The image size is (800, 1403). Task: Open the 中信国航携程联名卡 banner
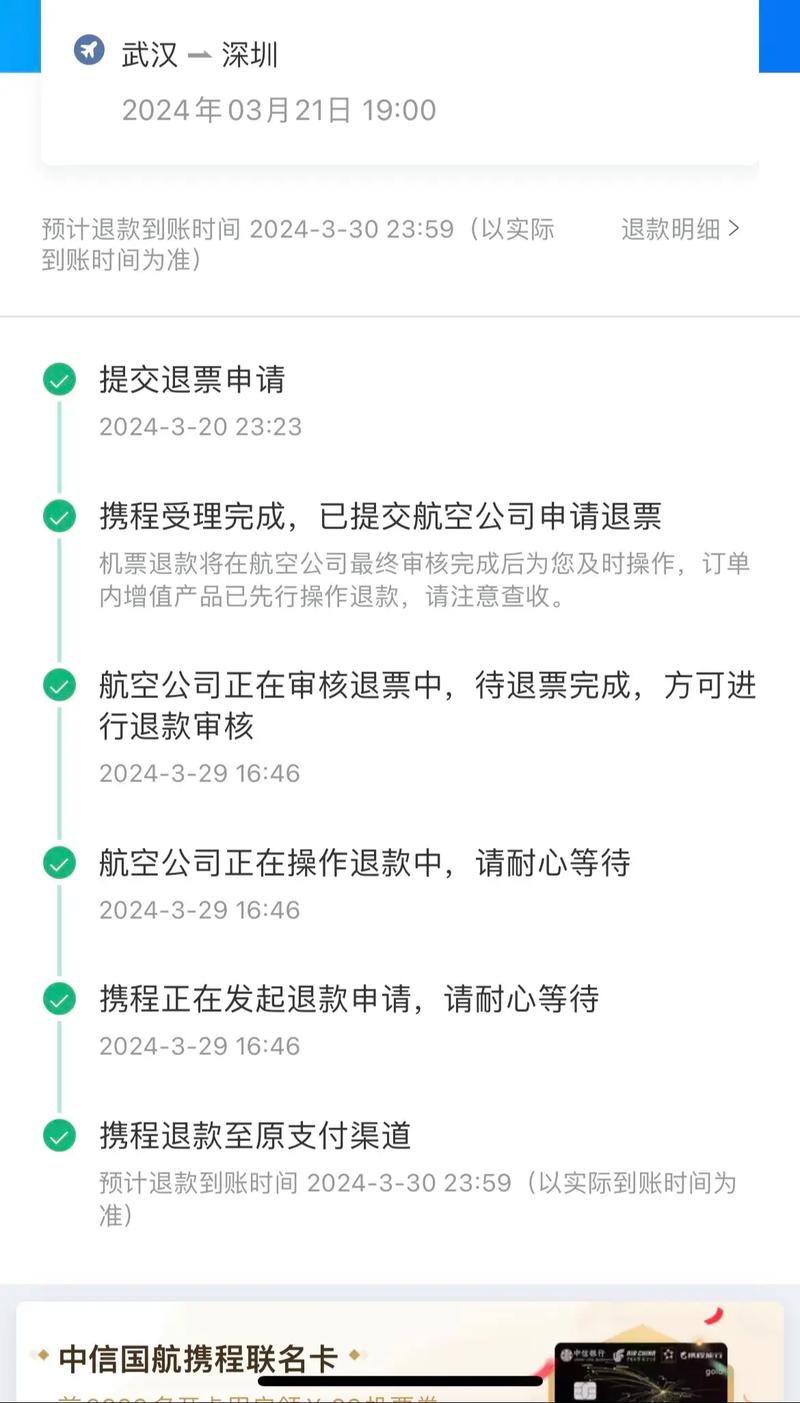coord(398,1356)
